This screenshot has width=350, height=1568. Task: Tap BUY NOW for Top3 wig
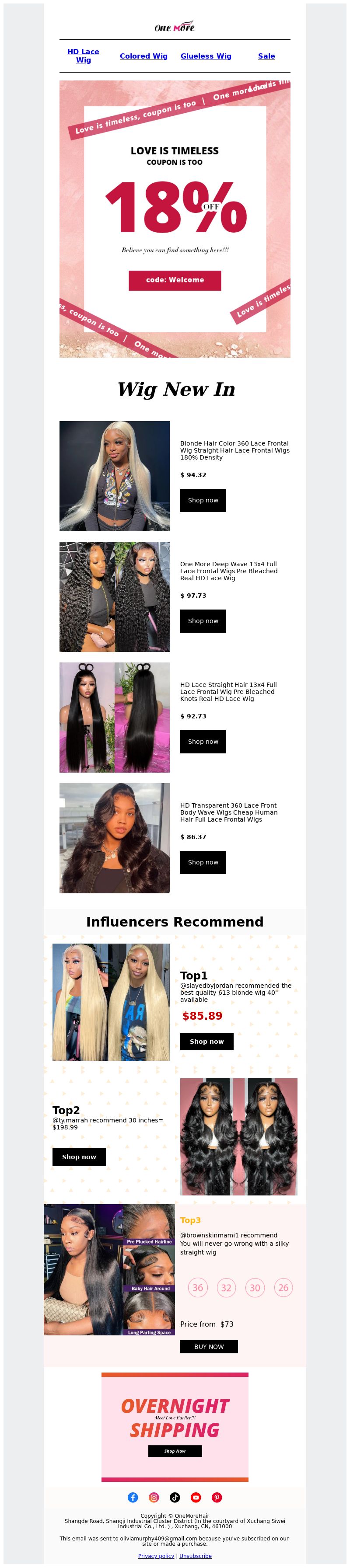pos(209,1346)
